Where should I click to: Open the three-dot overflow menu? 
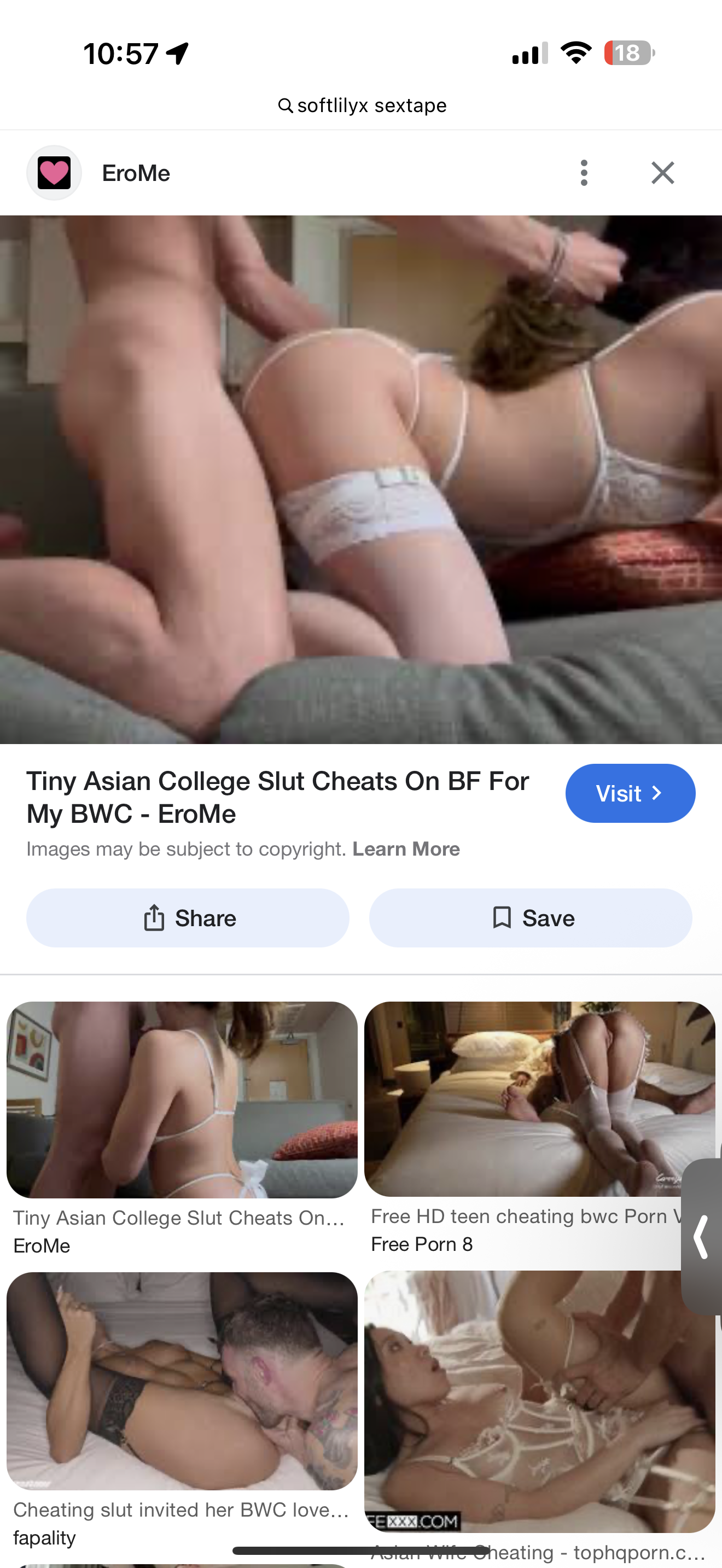click(x=584, y=173)
